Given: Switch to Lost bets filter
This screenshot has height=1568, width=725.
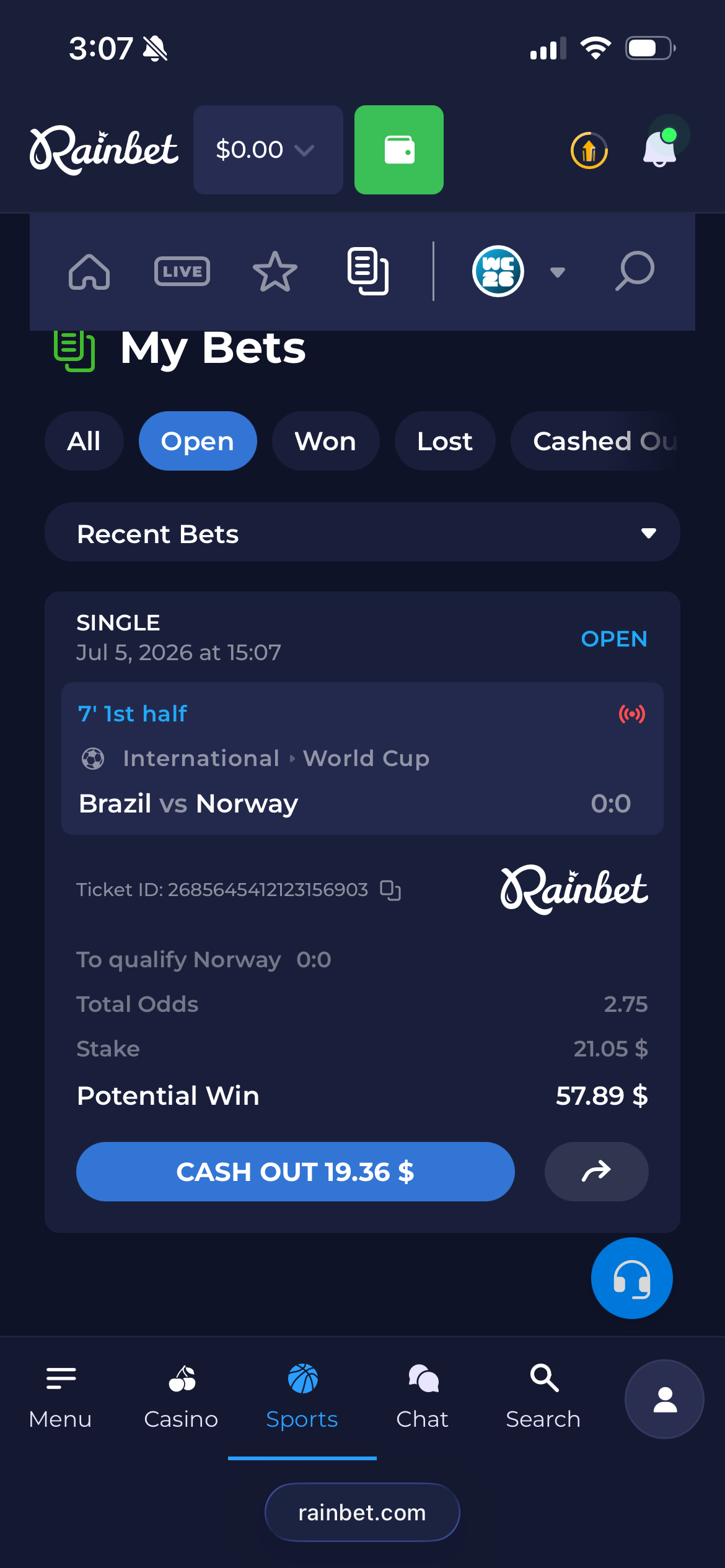Looking at the screenshot, I should click(x=445, y=441).
